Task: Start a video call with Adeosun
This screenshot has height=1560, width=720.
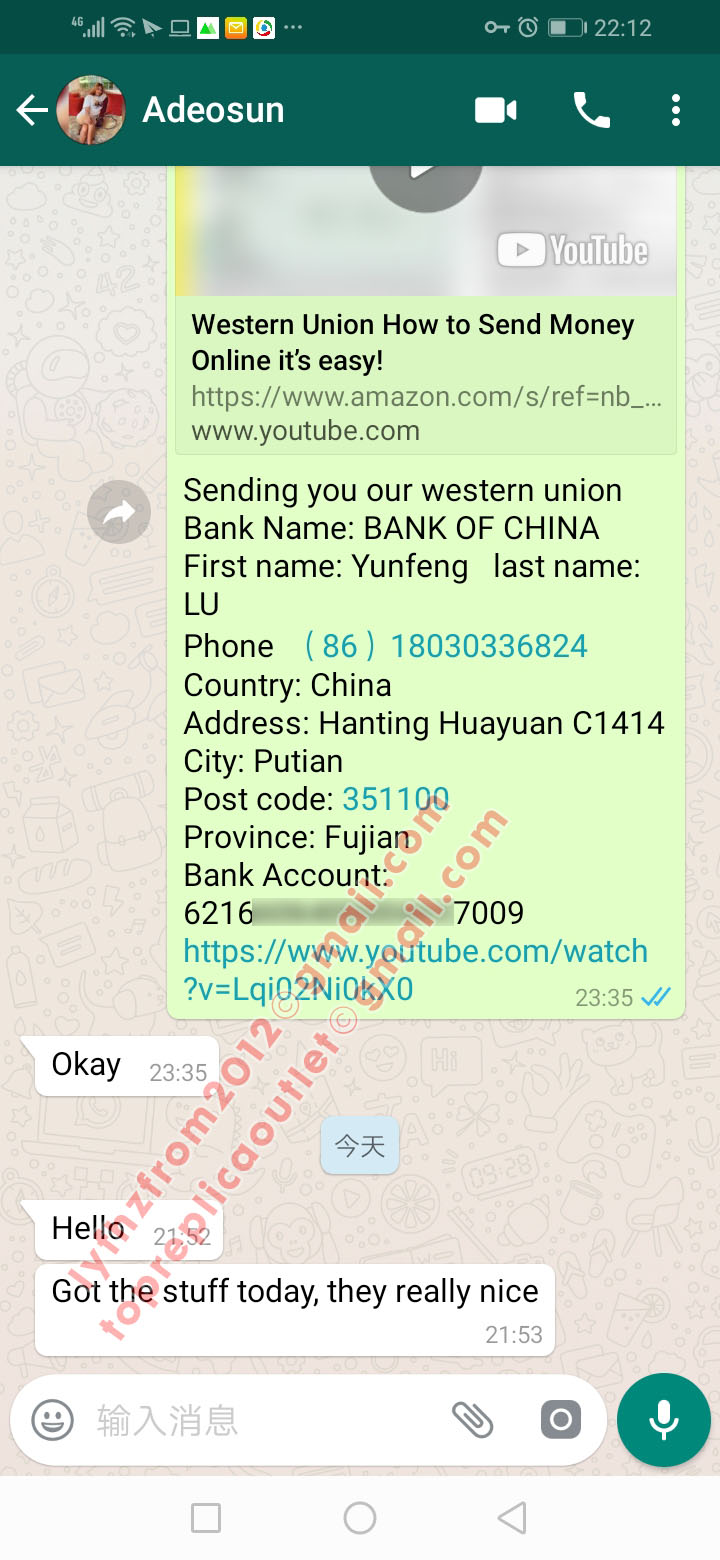Action: 495,110
